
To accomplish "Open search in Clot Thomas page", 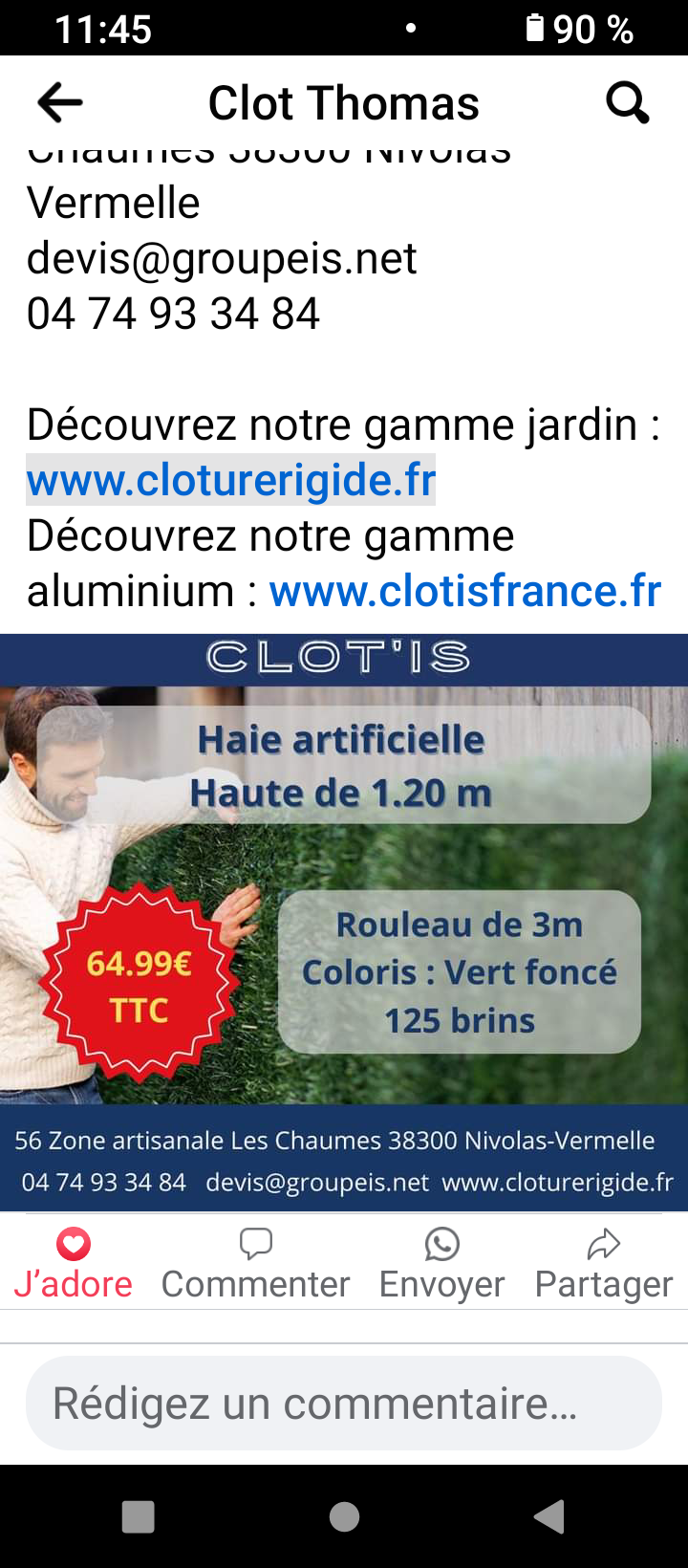I will point(628,103).
